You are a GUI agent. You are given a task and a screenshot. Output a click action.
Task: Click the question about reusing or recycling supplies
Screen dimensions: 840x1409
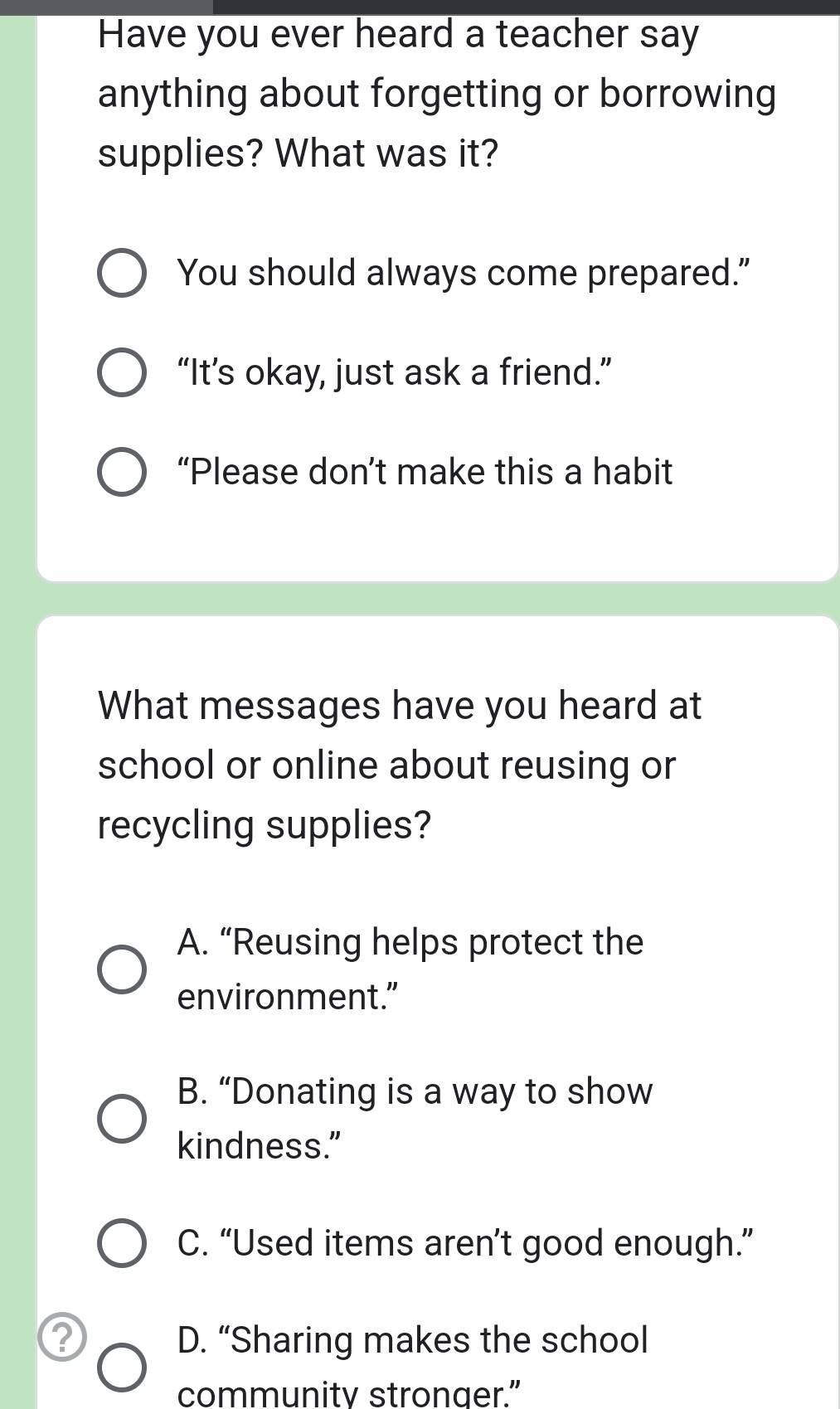[400, 765]
